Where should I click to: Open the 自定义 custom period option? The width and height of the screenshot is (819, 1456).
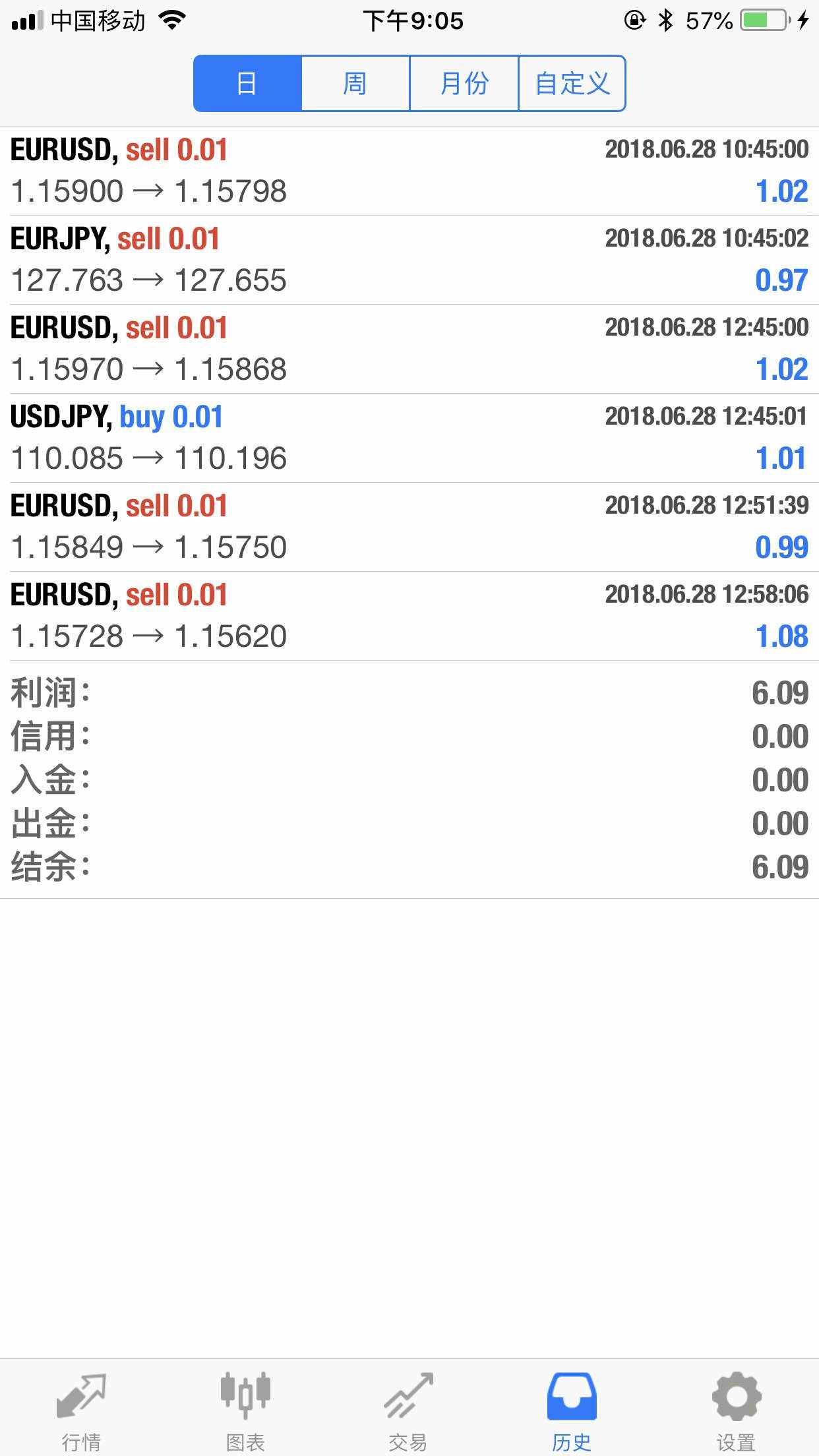572,84
